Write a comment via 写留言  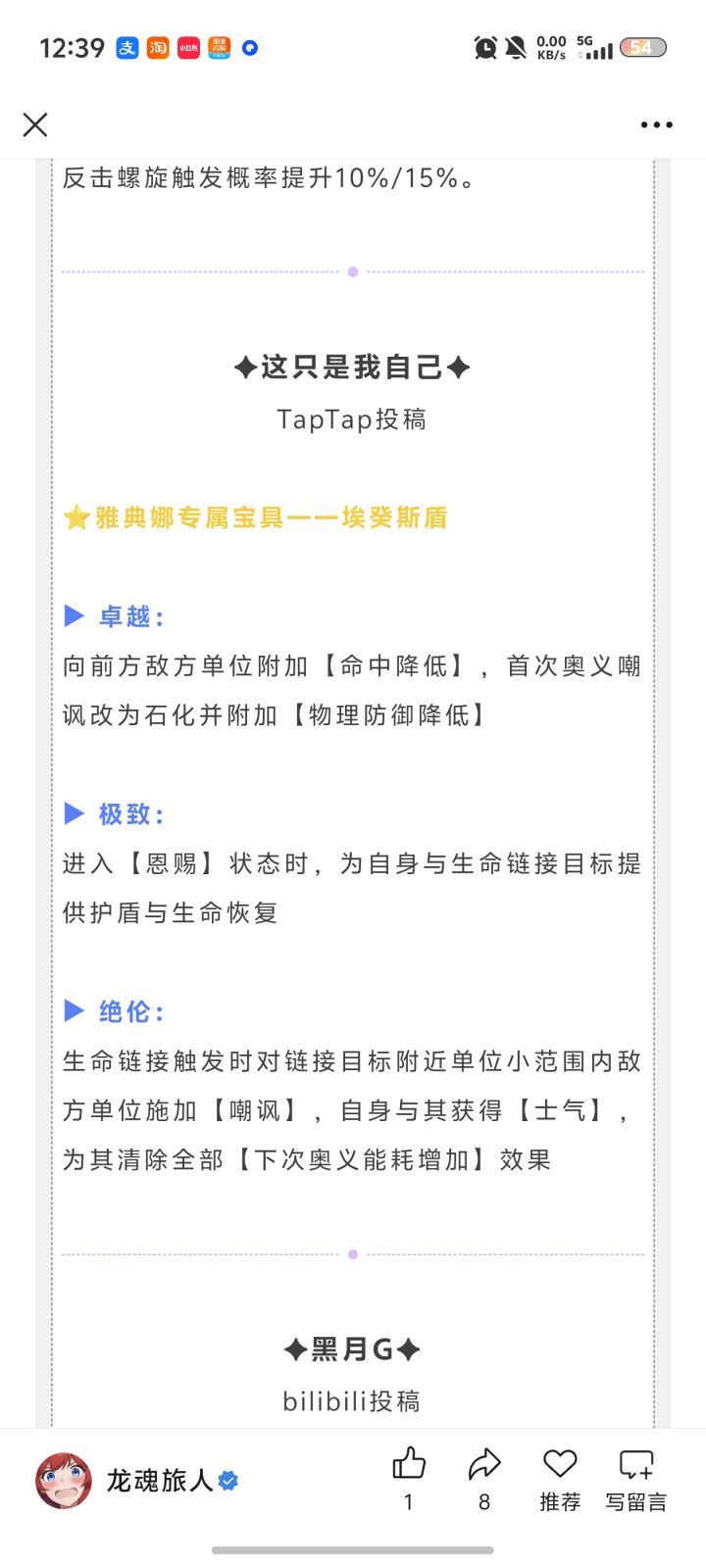pyautogui.click(x=635, y=1465)
